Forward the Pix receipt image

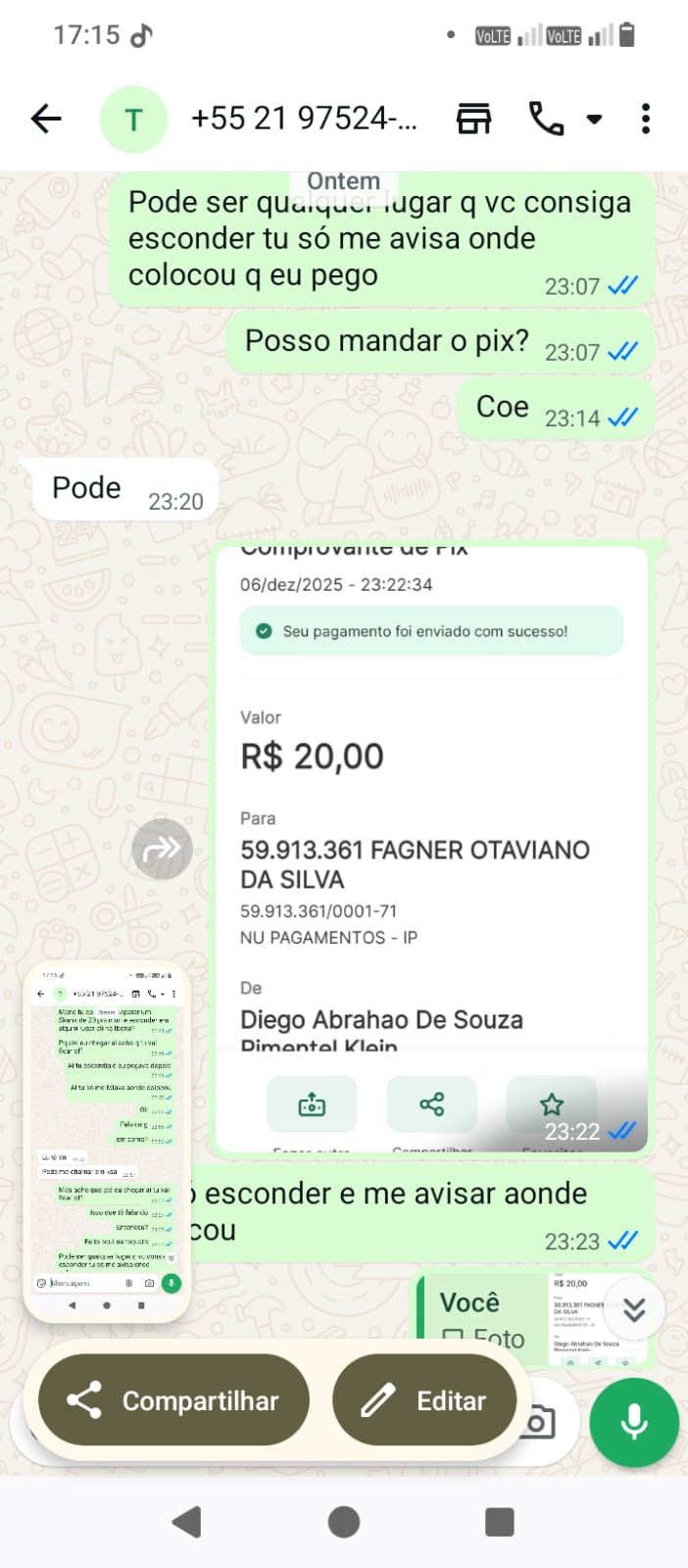[x=162, y=849]
